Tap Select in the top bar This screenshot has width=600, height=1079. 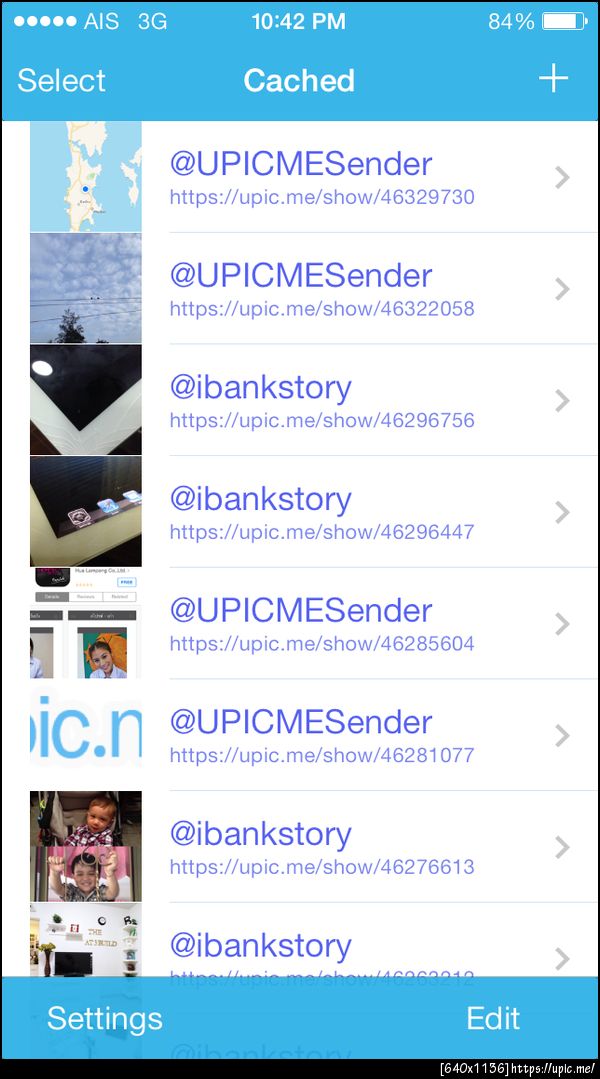pyautogui.click(x=61, y=80)
